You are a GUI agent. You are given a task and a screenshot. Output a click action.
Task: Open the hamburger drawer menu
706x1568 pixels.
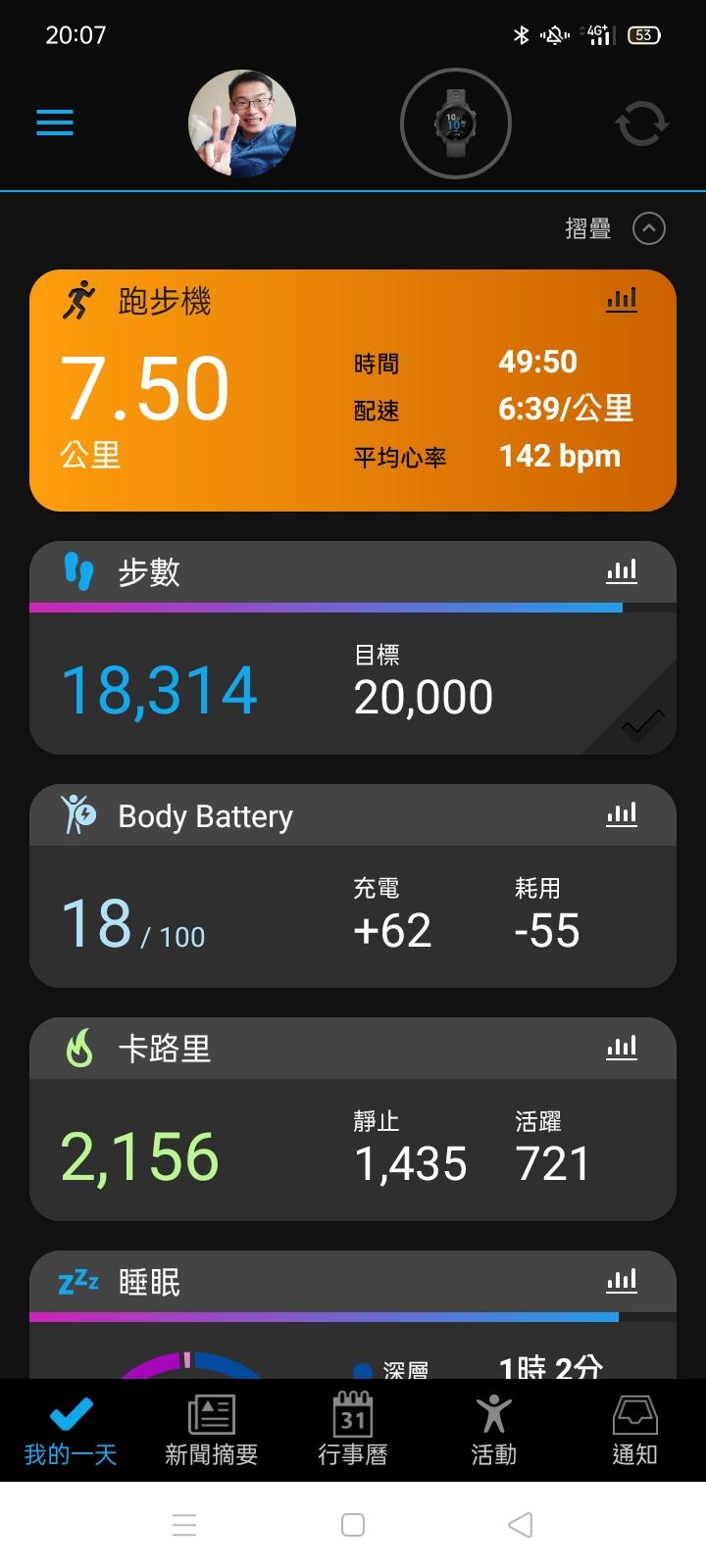coord(55,123)
